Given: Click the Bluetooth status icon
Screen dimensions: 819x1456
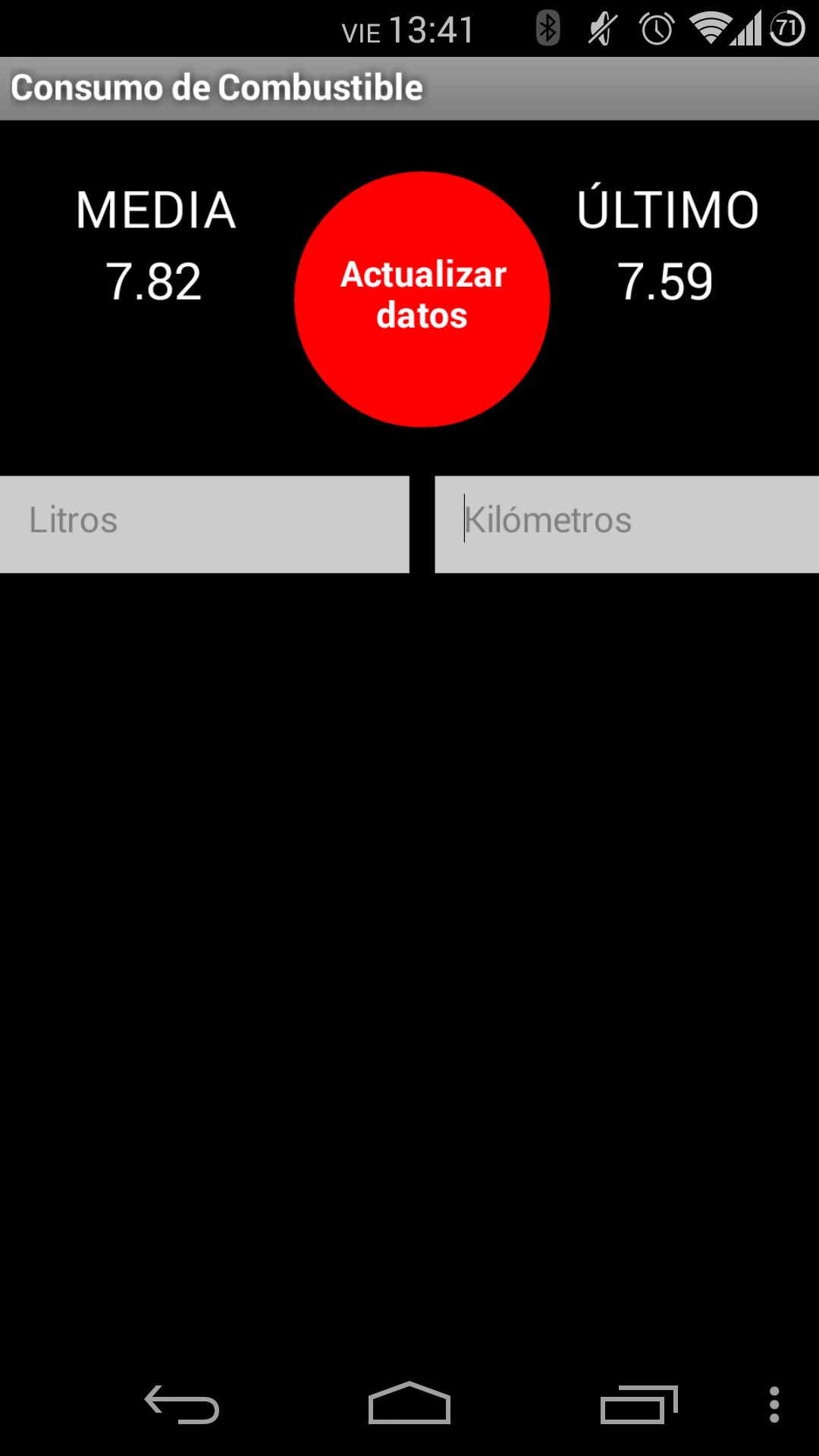Looking at the screenshot, I should 549,27.
